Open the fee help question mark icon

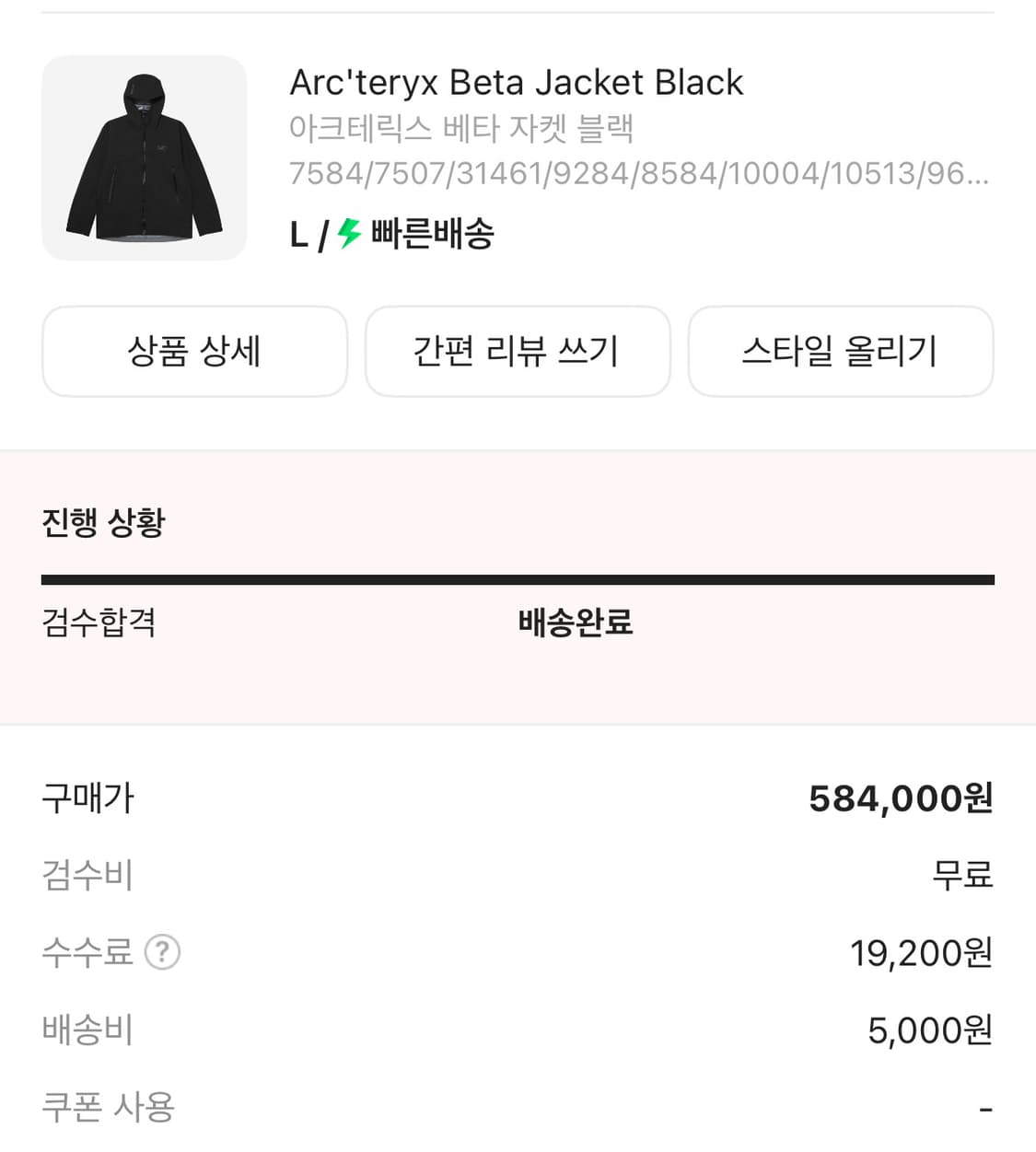(x=163, y=953)
